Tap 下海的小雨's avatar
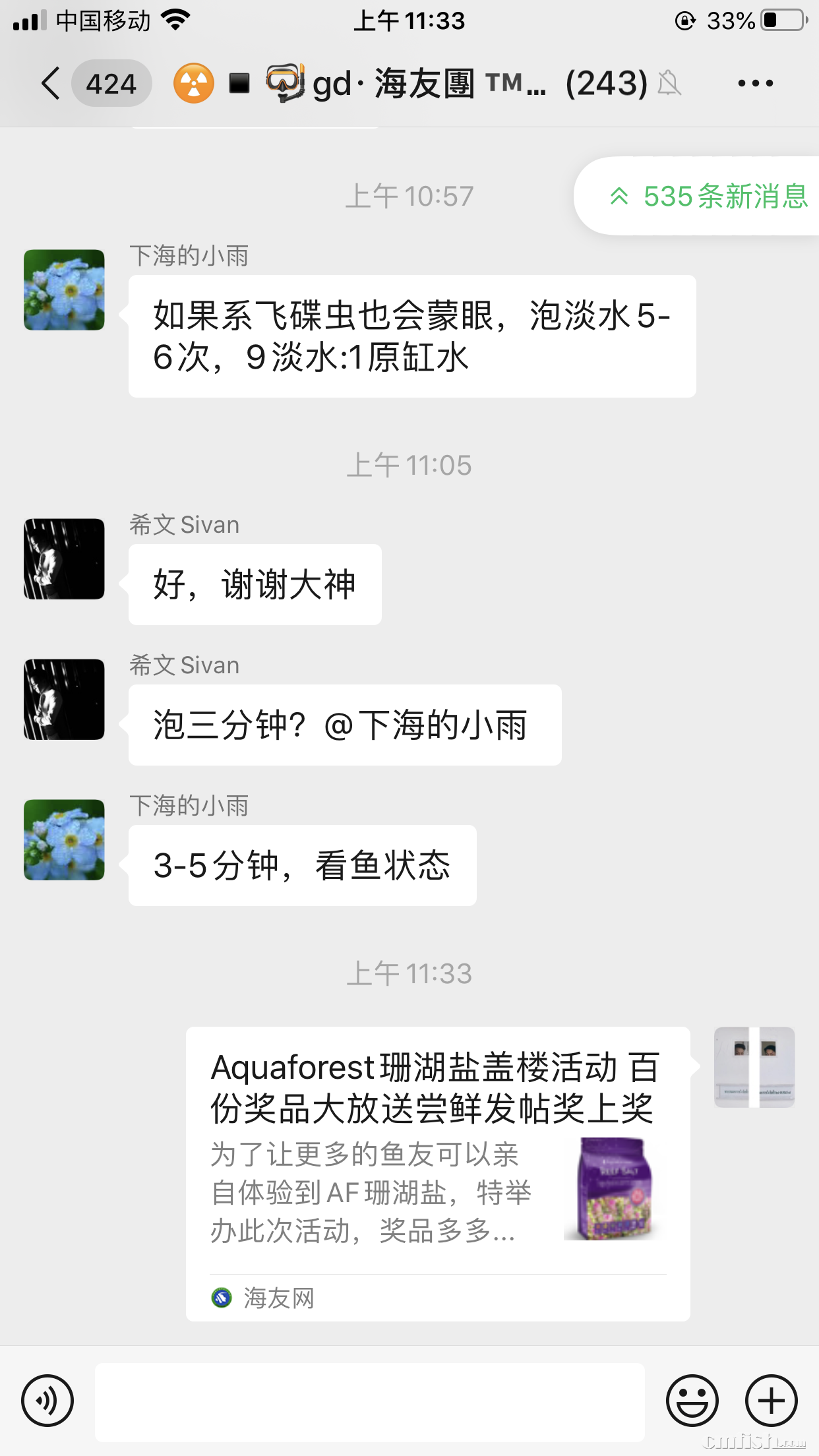This screenshot has height=1456, width=819. 63,290
